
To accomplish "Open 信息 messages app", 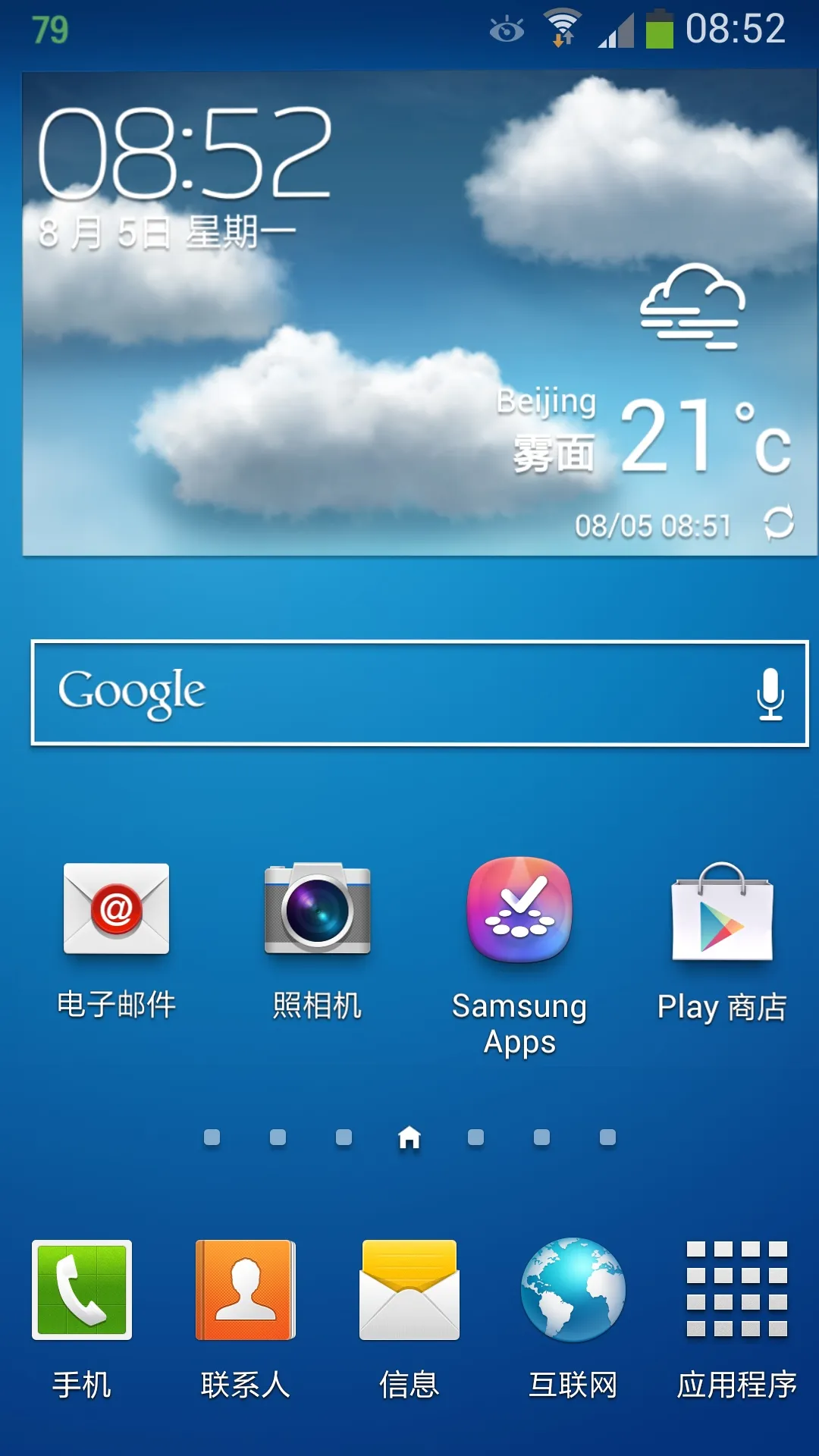I will coord(409,1290).
